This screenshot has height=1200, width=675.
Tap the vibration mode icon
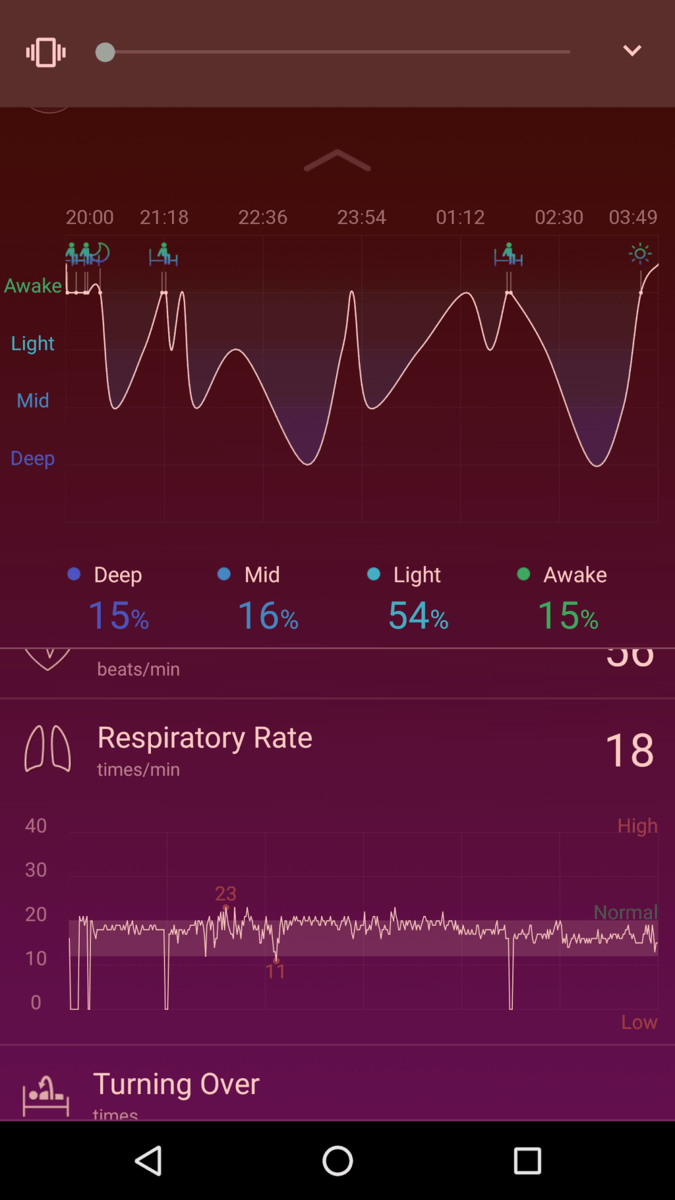pyautogui.click(x=46, y=52)
